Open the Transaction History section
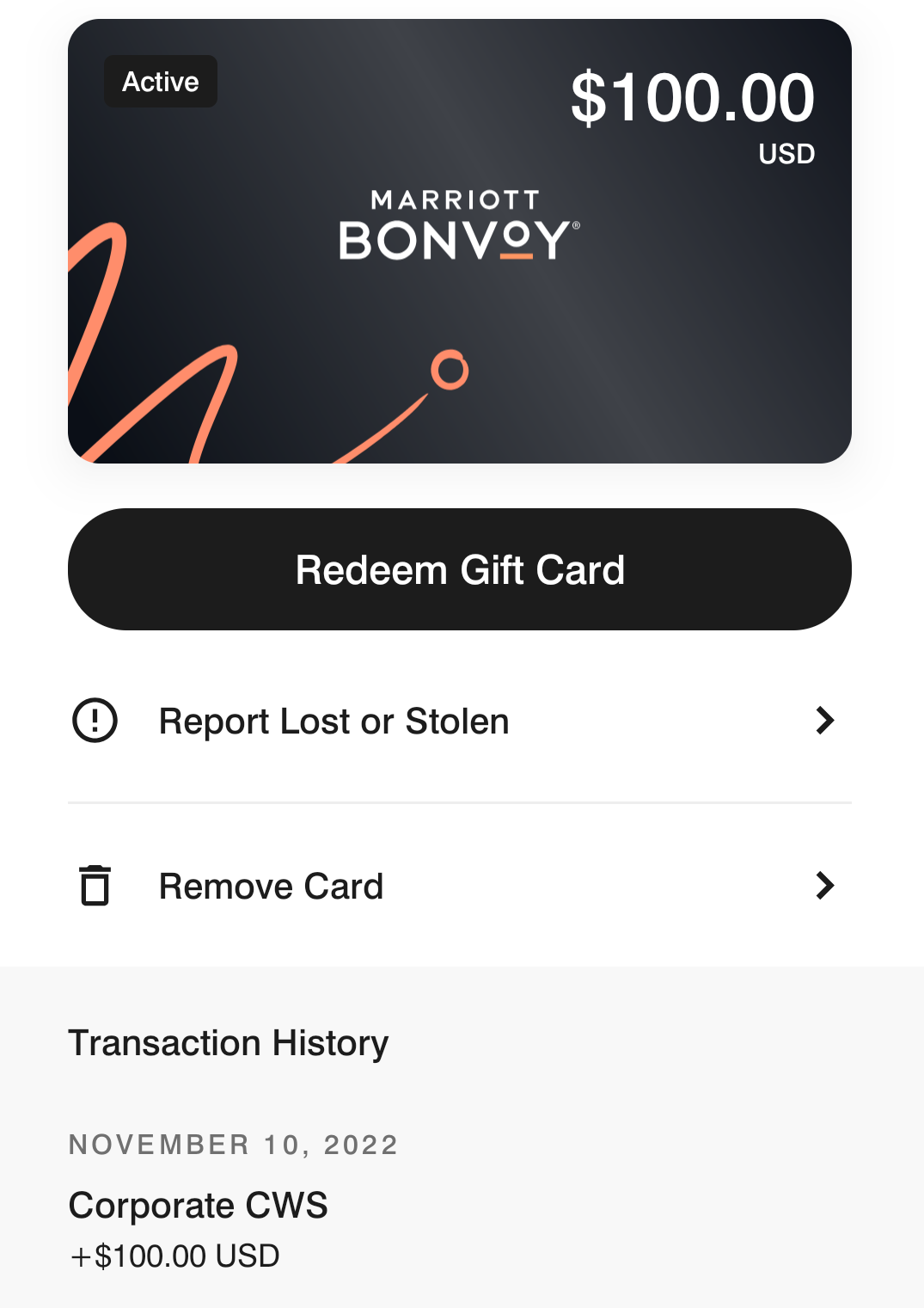924x1308 pixels. click(x=228, y=1043)
